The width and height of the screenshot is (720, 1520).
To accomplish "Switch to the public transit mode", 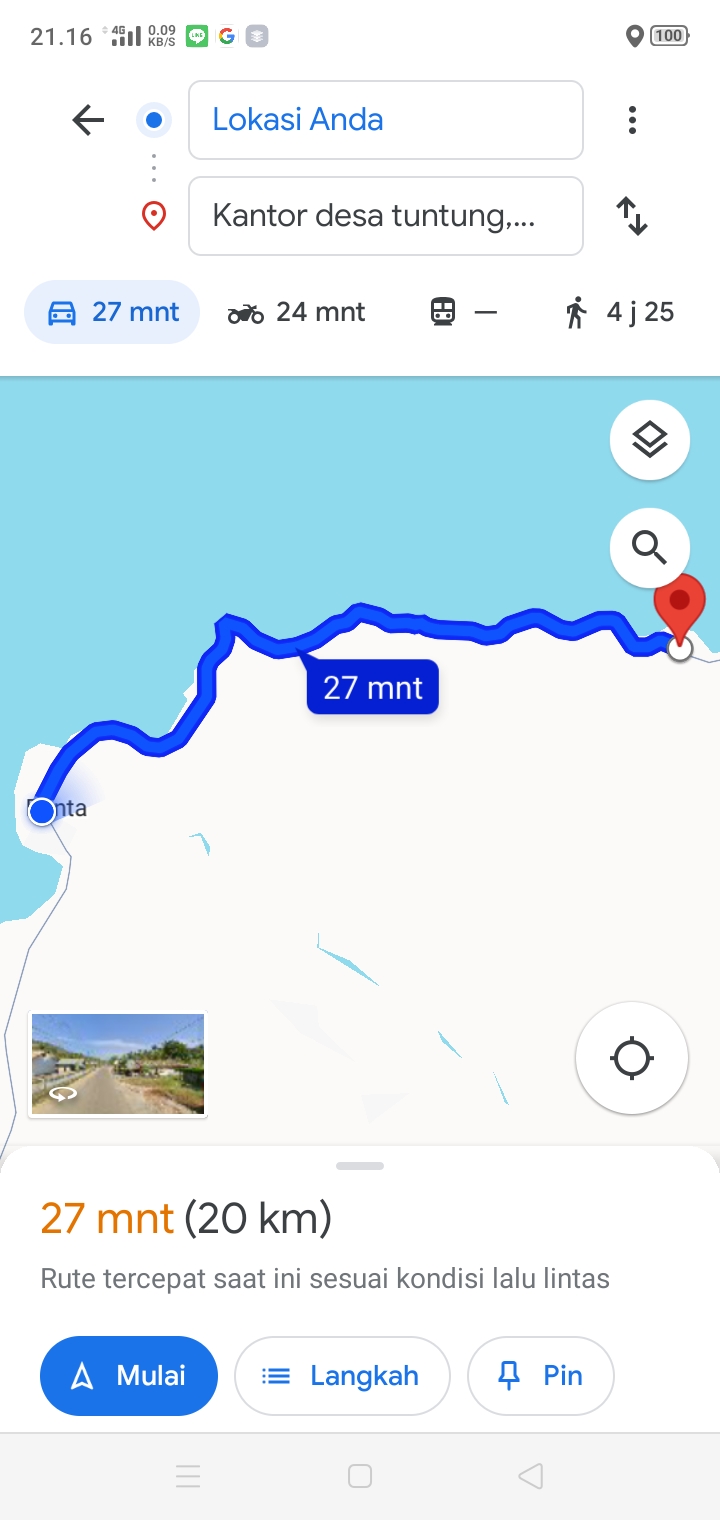I will click(x=463, y=312).
